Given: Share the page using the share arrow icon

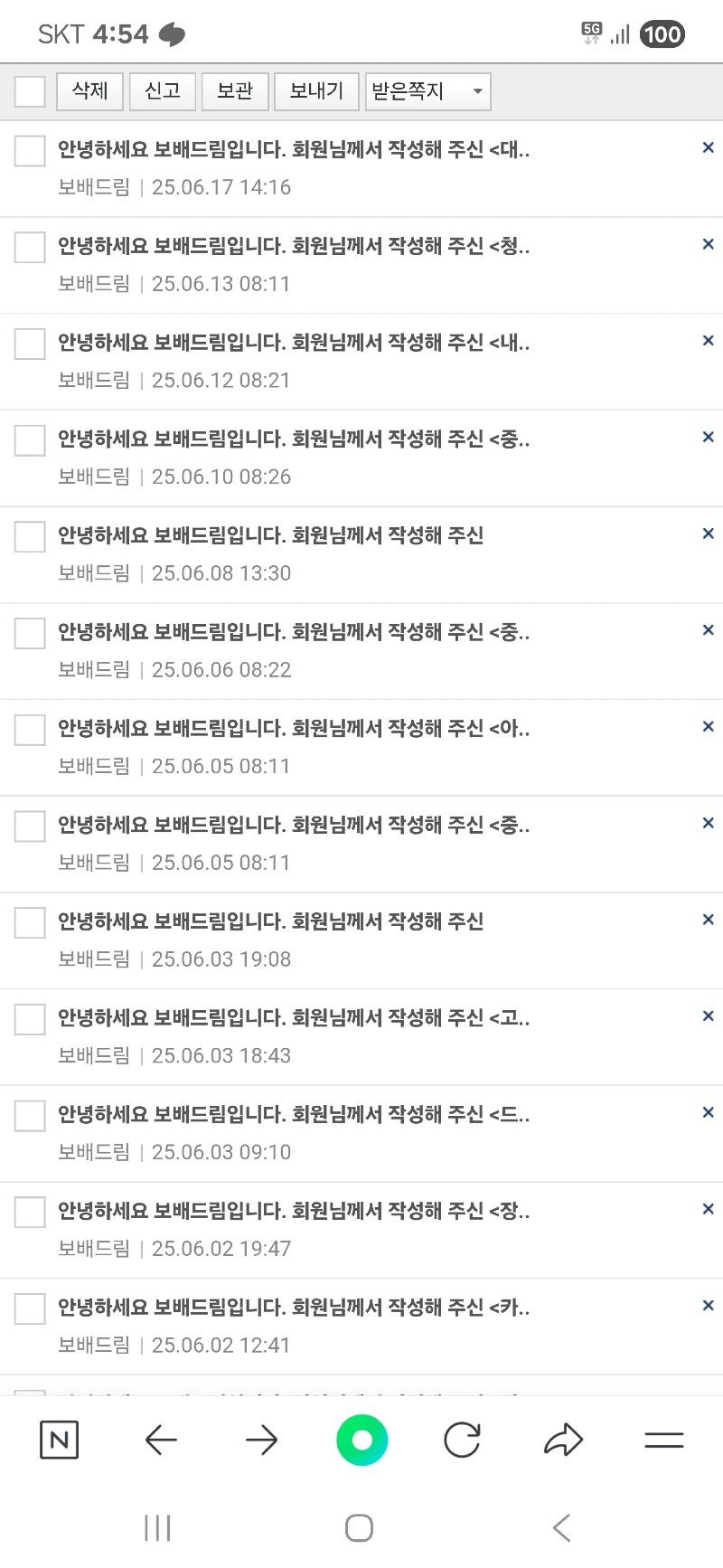Looking at the screenshot, I should pyautogui.click(x=563, y=1440).
